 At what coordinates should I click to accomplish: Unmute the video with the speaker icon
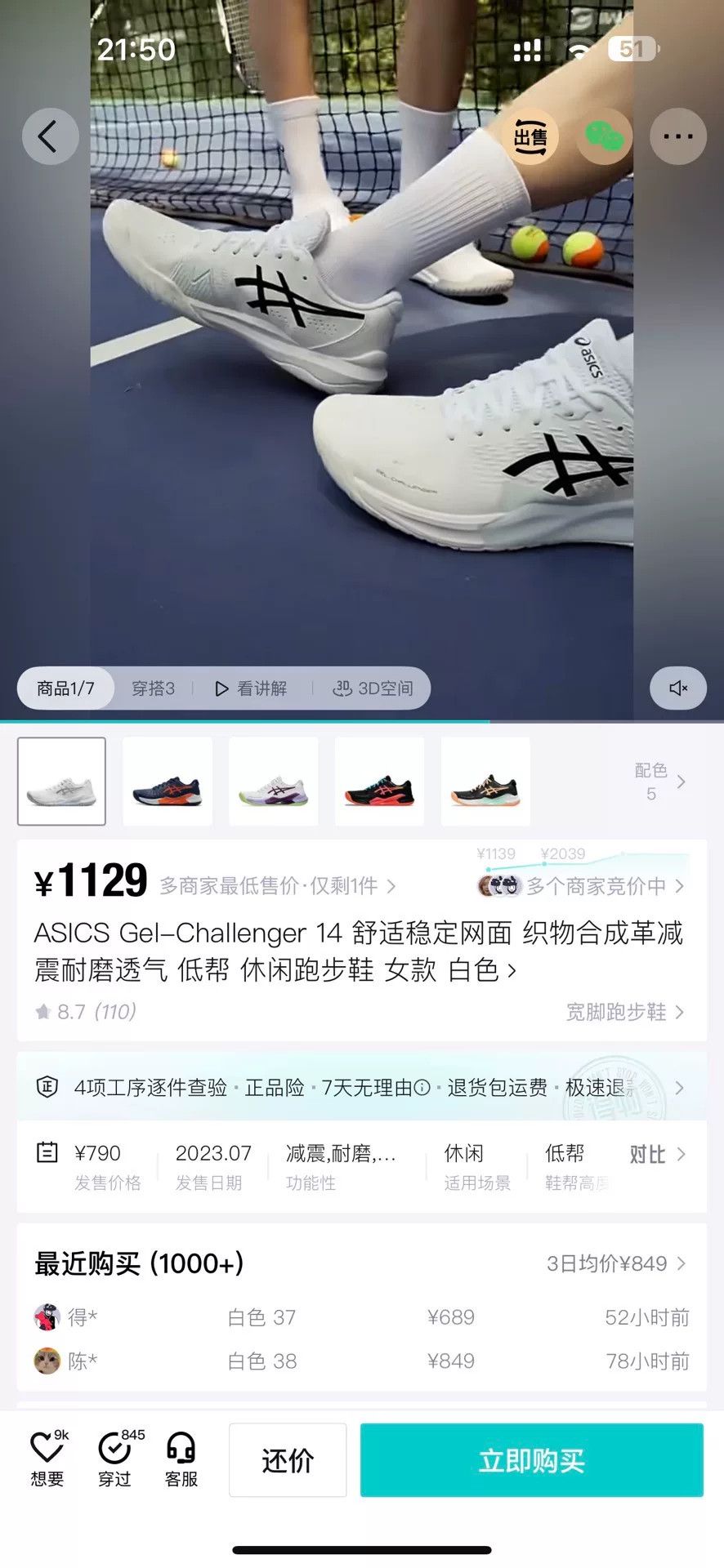[x=677, y=688]
